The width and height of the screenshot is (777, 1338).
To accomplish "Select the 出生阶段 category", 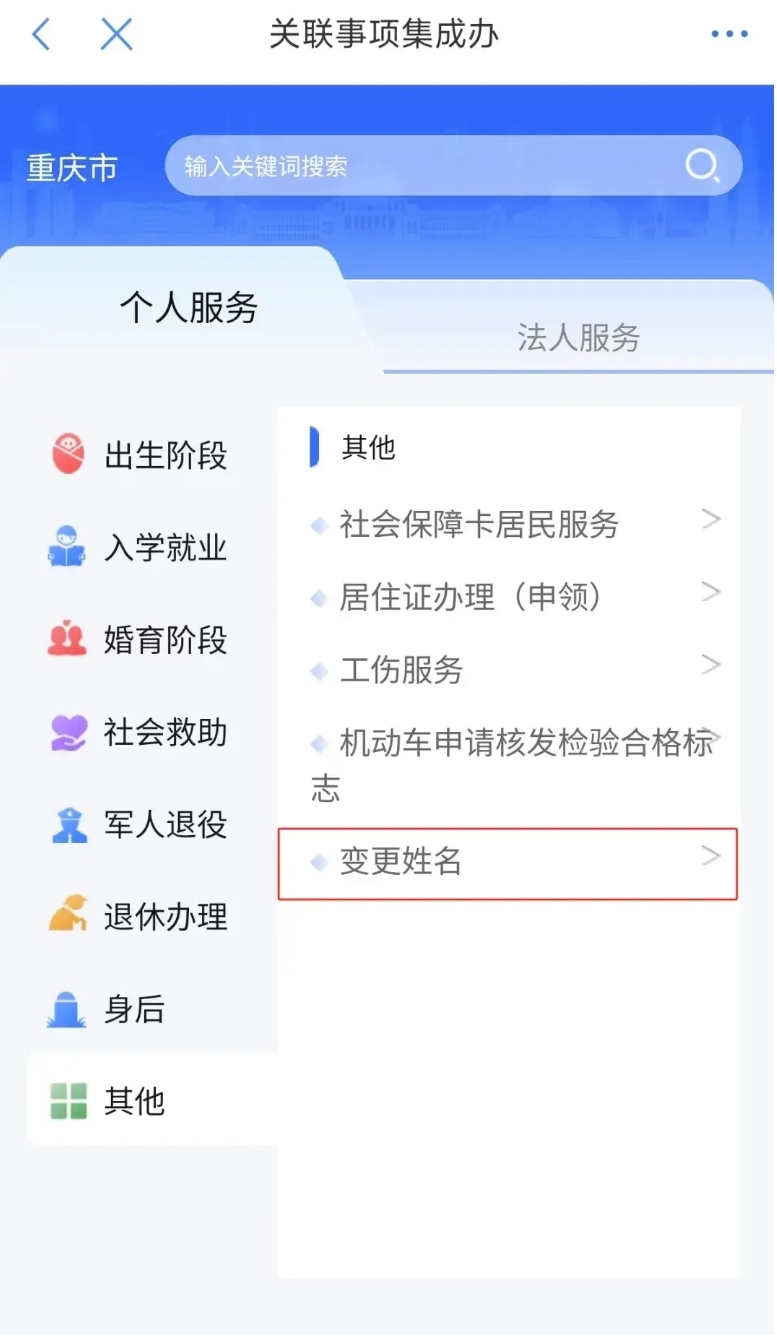I will point(140,456).
